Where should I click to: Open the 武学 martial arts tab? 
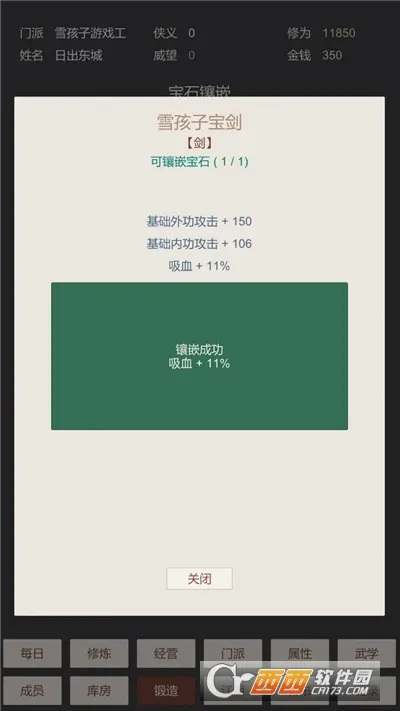367,653
